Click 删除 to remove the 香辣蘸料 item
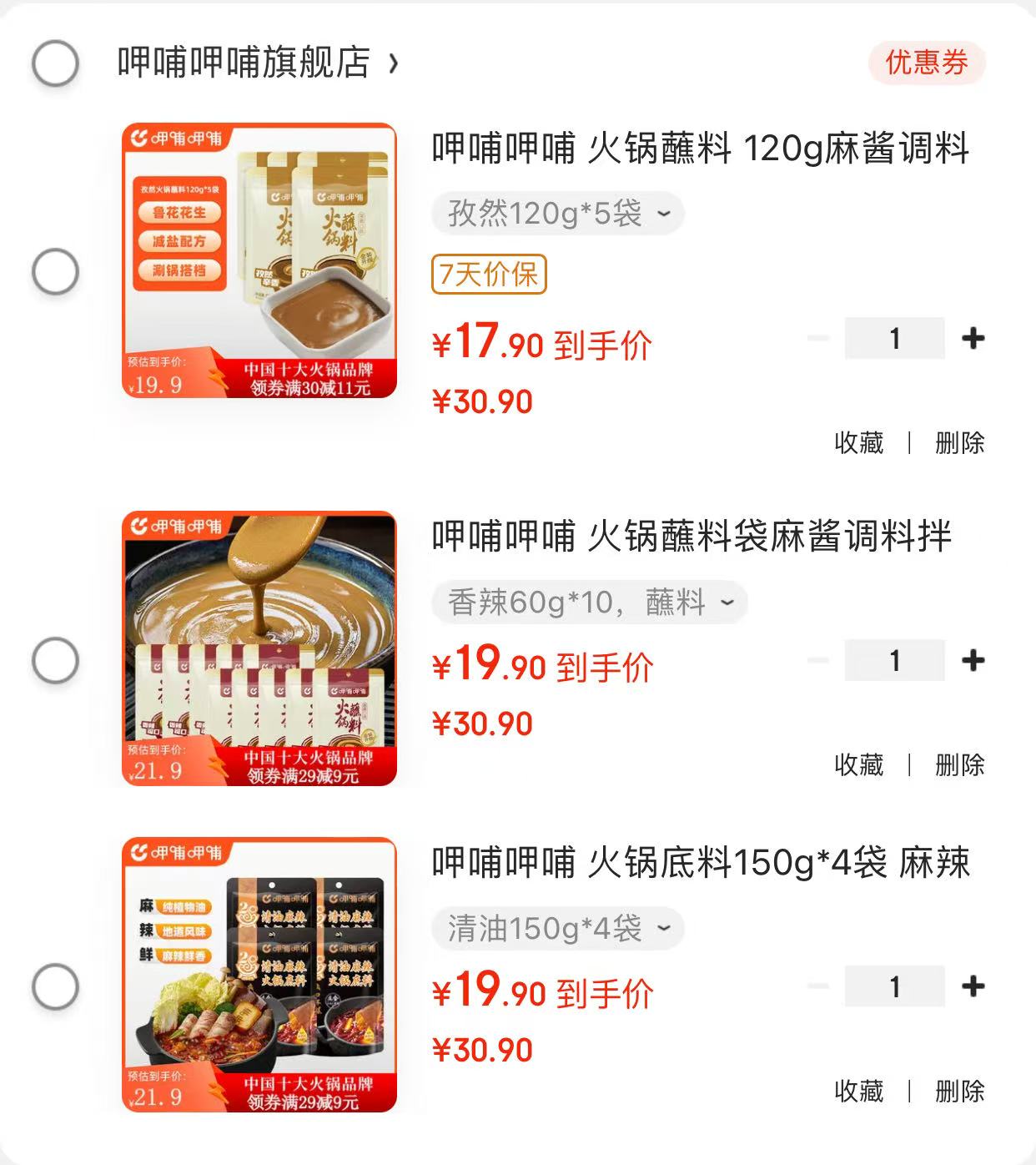Image resolution: width=1036 pixels, height=1165 pixels. click(x=960, y=764)
